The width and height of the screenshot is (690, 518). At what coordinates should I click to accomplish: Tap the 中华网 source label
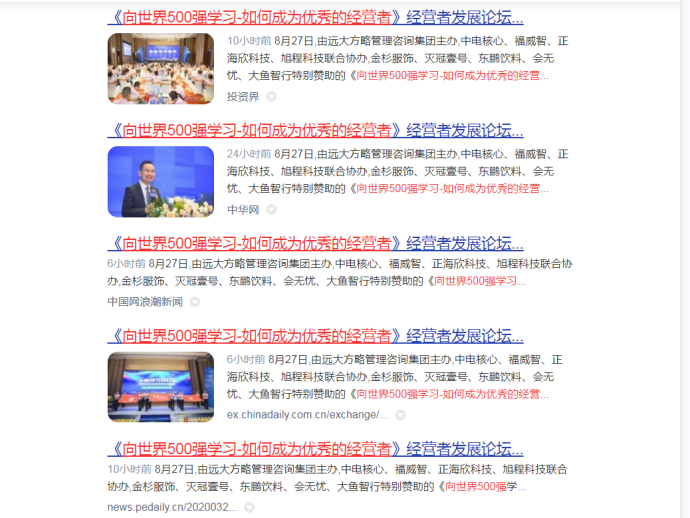243,210
